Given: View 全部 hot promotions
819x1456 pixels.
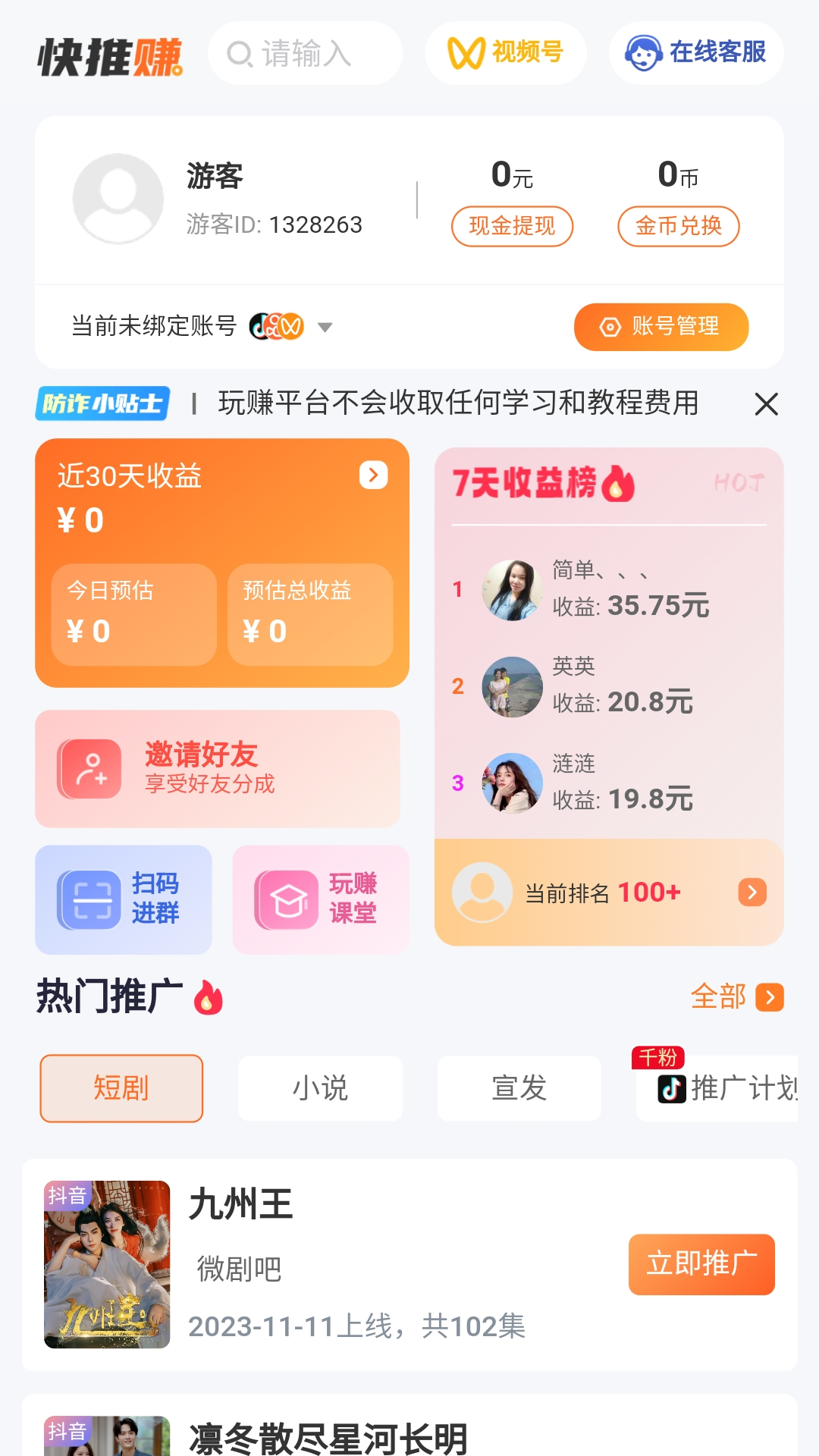Looking at the screenshot, I should point(736,996).
